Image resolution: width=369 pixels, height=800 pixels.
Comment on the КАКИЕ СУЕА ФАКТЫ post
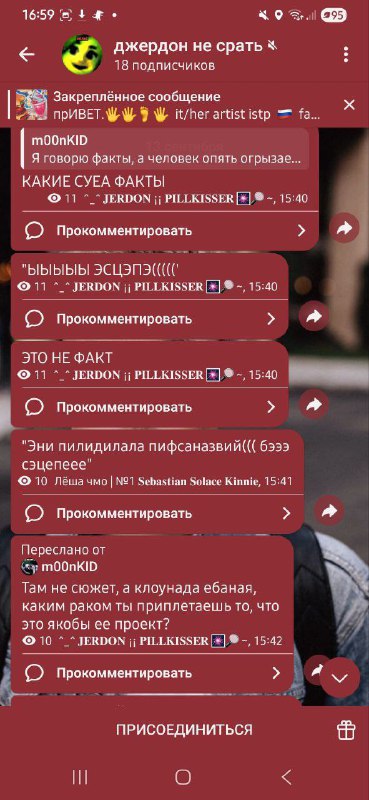coord(164,231)
